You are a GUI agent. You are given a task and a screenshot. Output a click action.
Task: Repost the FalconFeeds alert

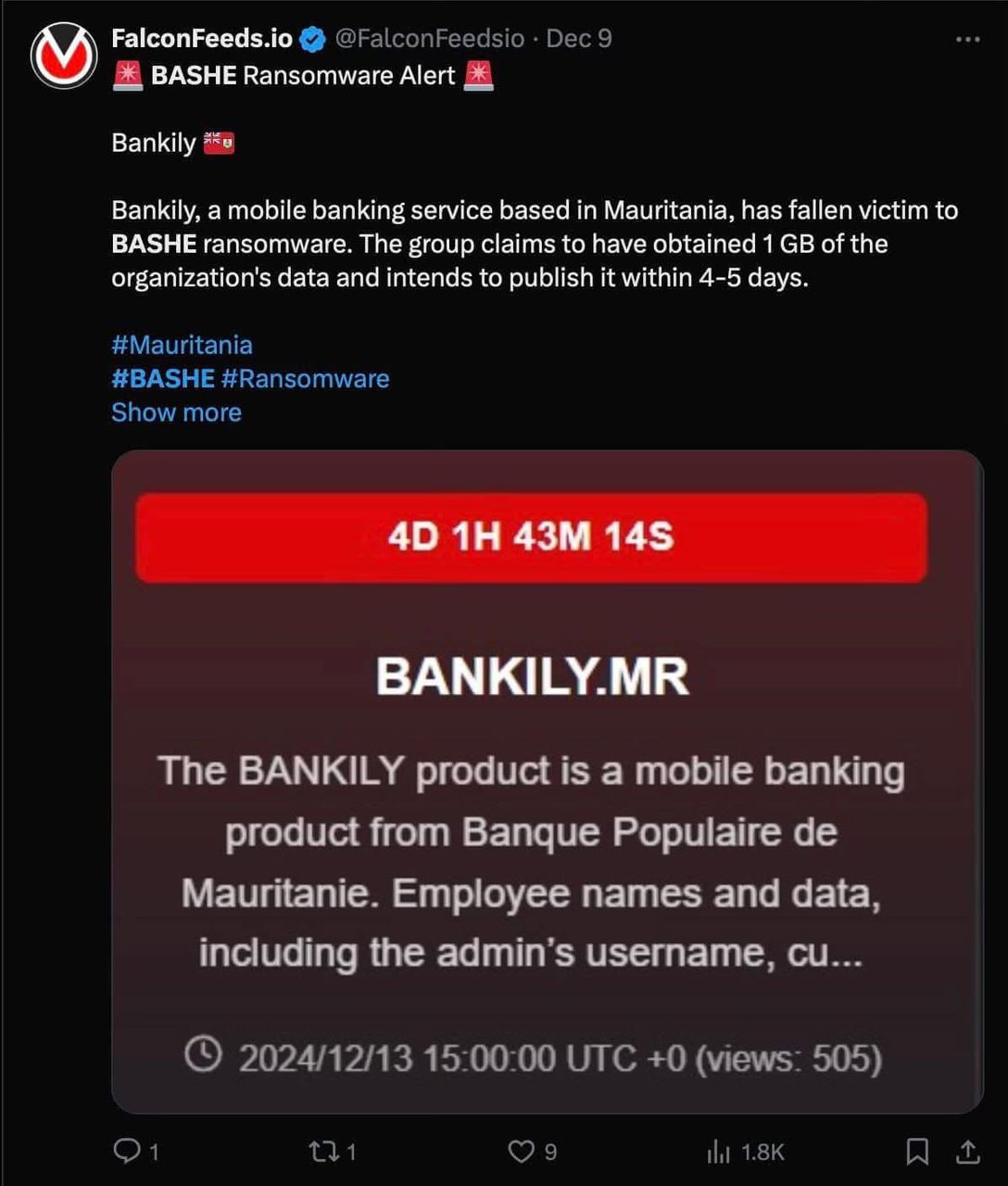[x=324, y=1152]
